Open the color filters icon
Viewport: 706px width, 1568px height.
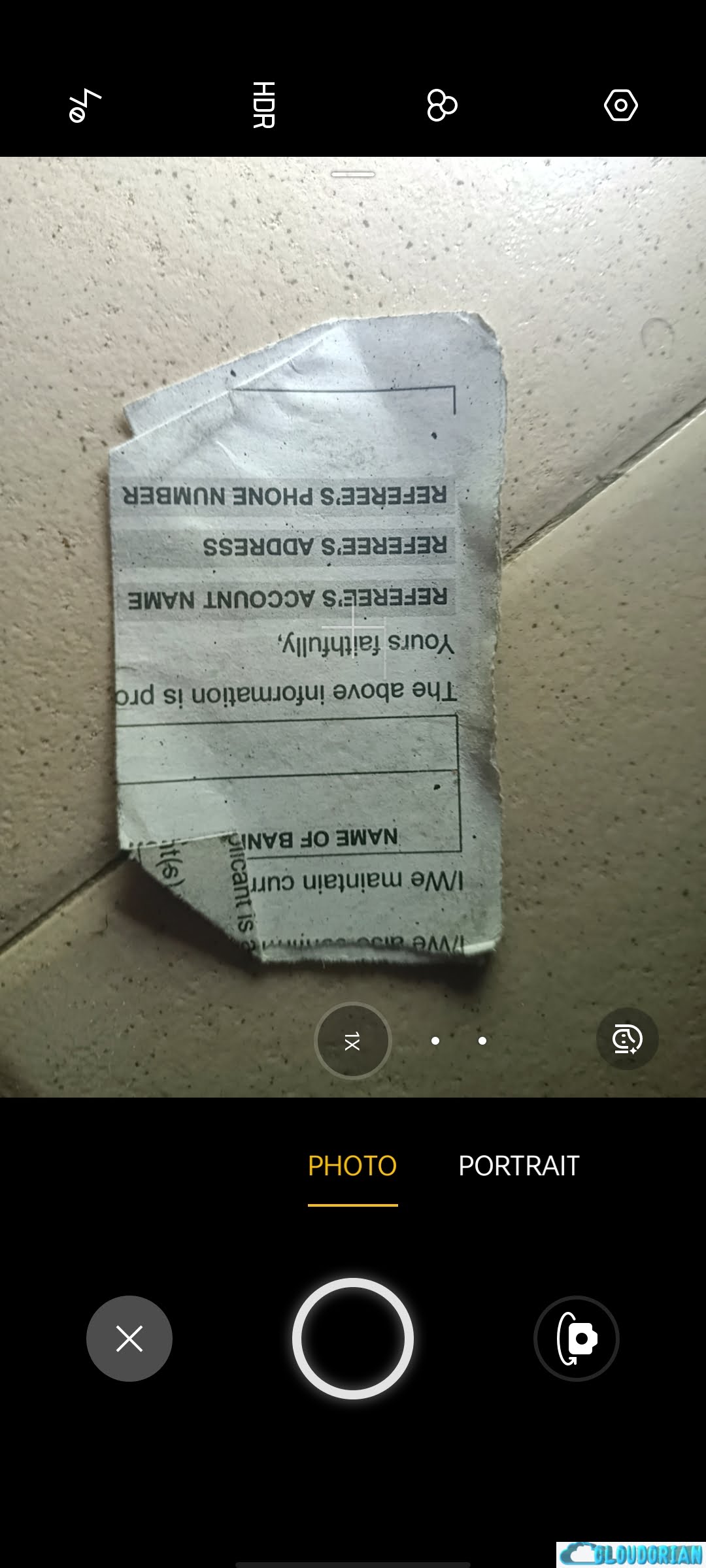tap(442, 105)
